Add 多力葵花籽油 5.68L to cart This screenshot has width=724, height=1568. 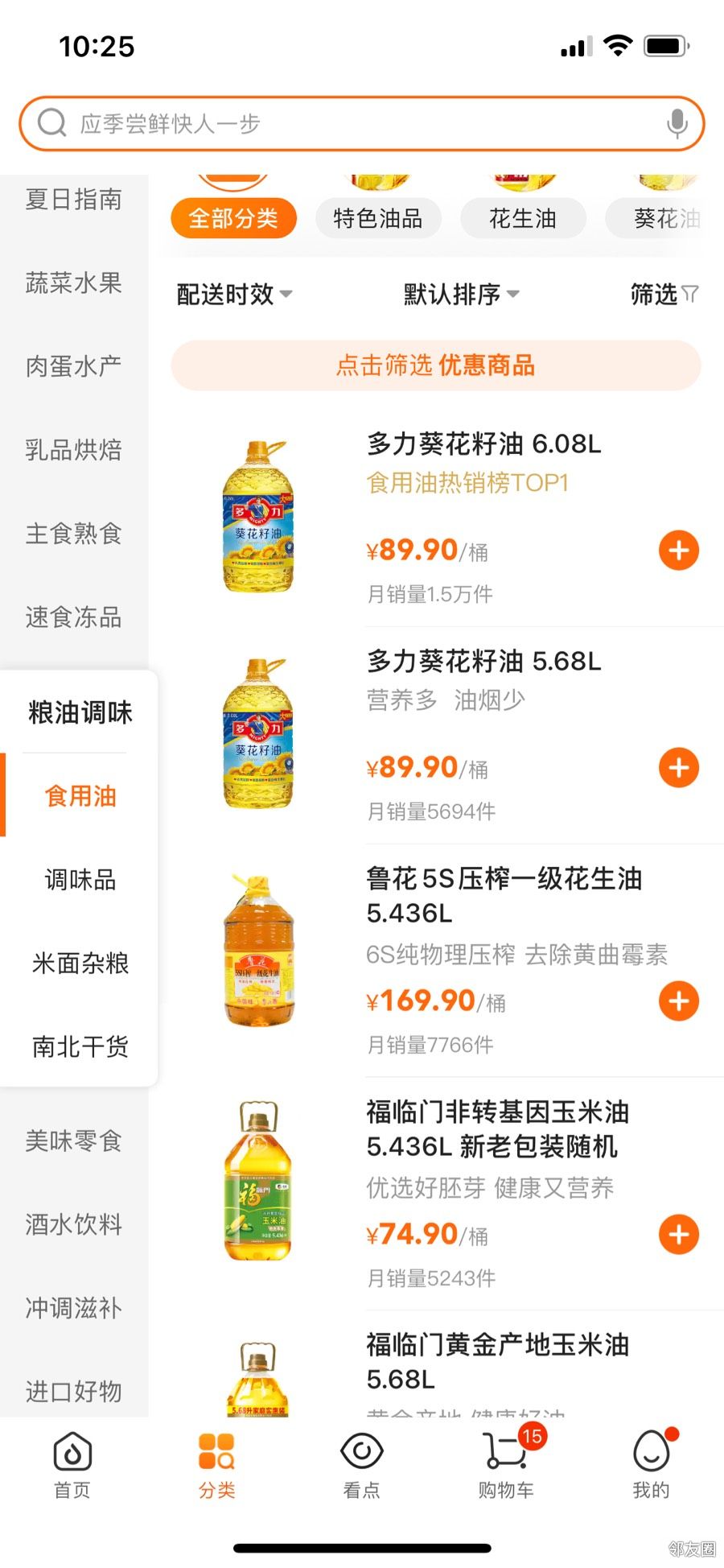678,768
